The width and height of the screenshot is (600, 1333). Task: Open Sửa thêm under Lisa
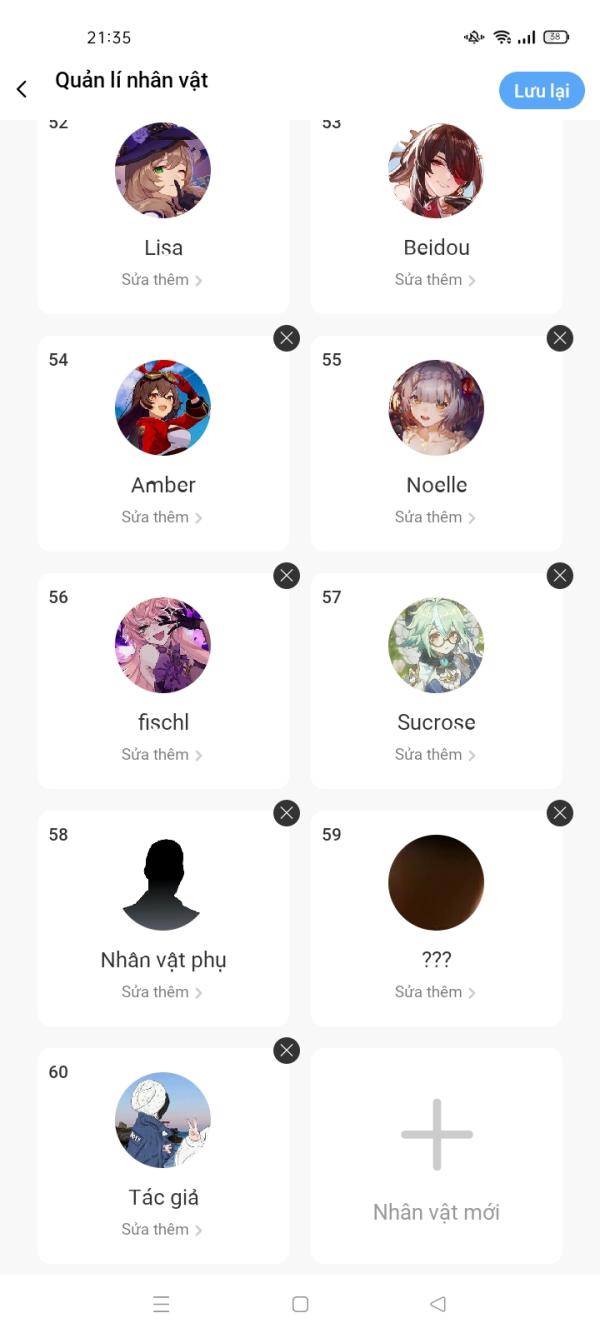pyautogui.click(x=162, y=280)
